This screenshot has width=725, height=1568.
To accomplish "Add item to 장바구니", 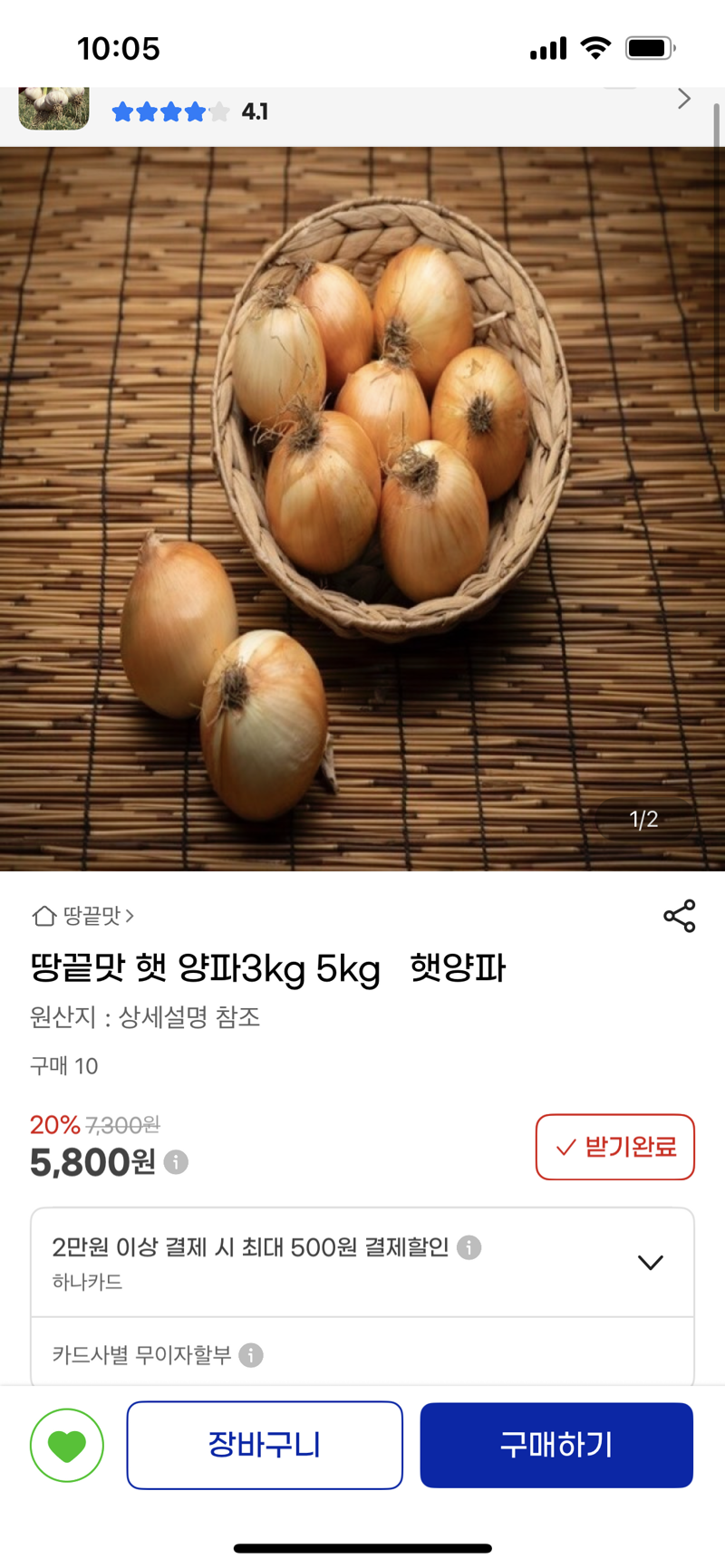I will coord(265,1445).
